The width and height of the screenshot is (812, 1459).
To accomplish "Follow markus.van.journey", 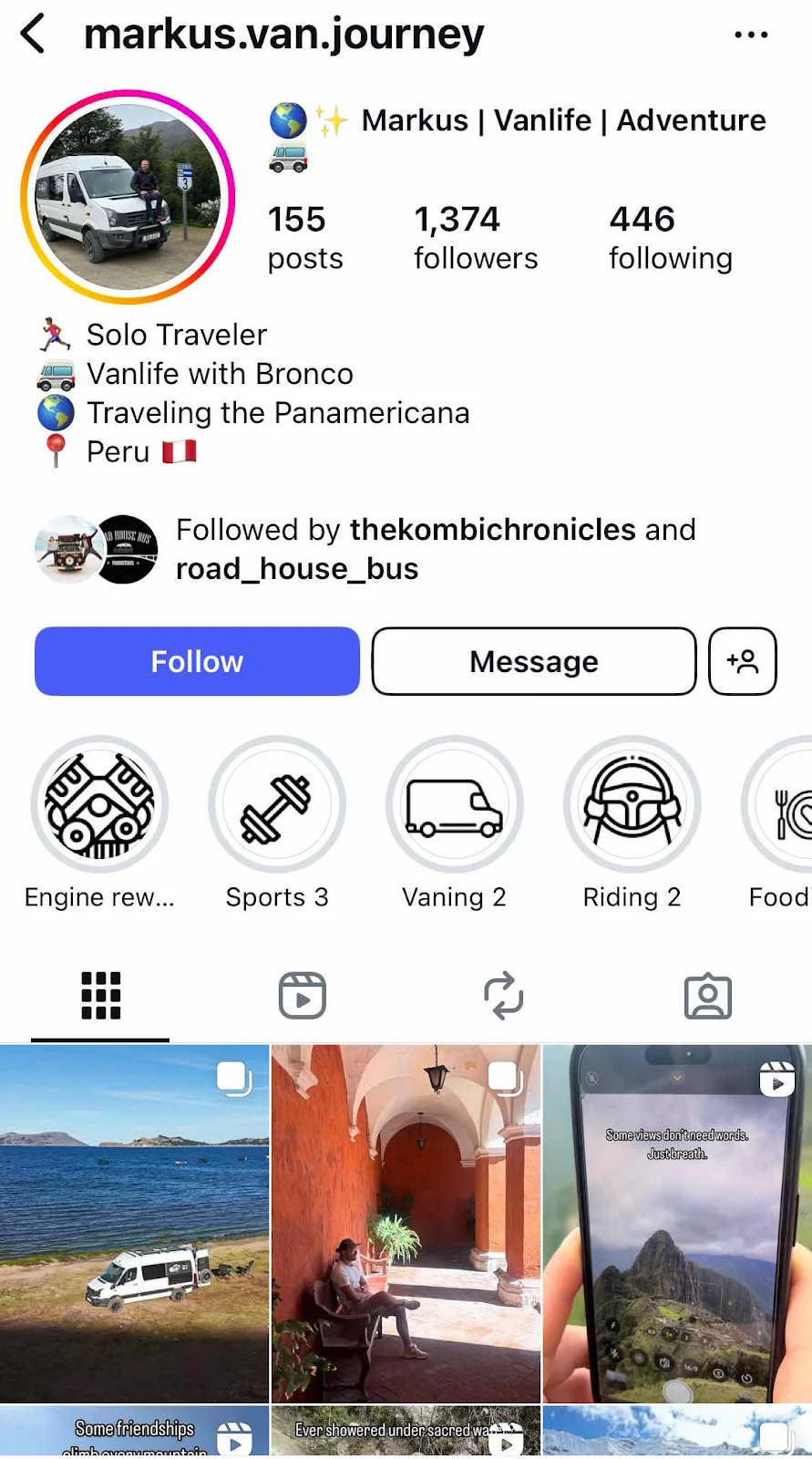I will tap(197, 661).
